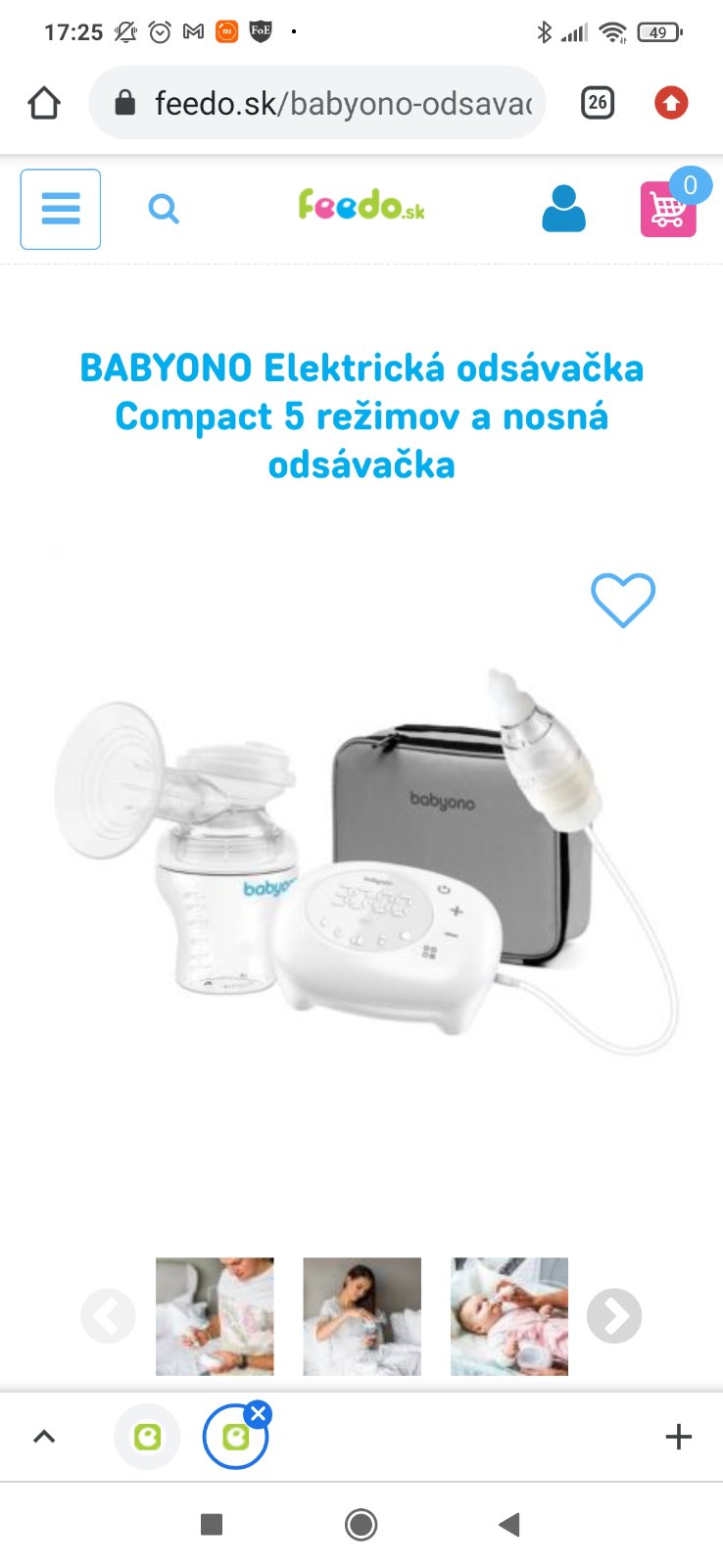Show next gallery thumbnails with right arrow
Viewport: 723px width, 1568px height.
(614, 1316)
